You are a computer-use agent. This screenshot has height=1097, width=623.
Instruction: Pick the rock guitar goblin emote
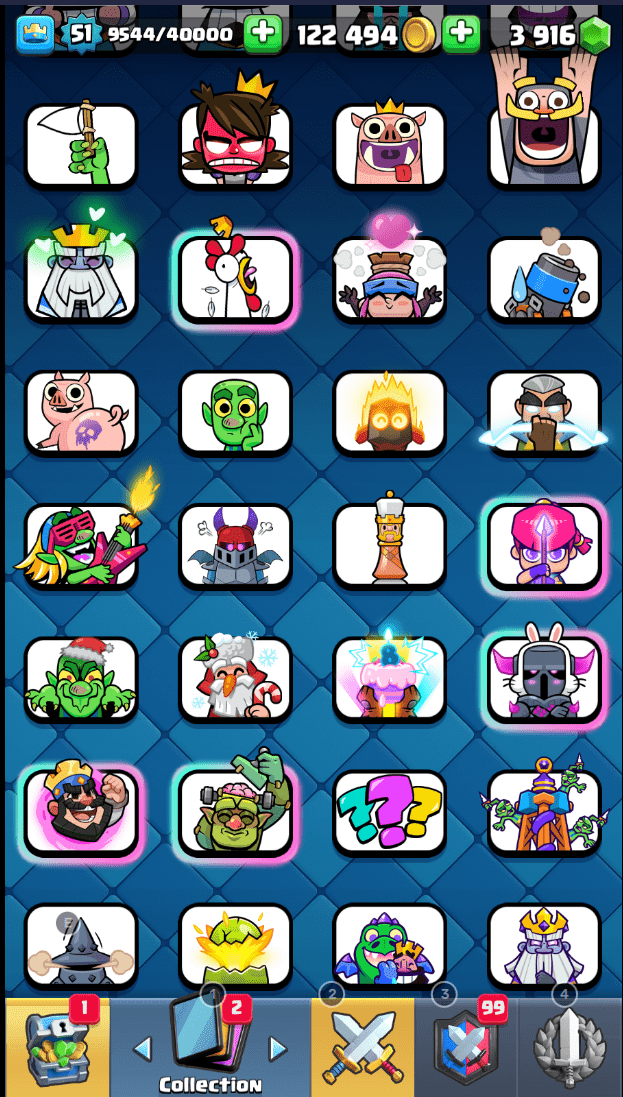81,545
